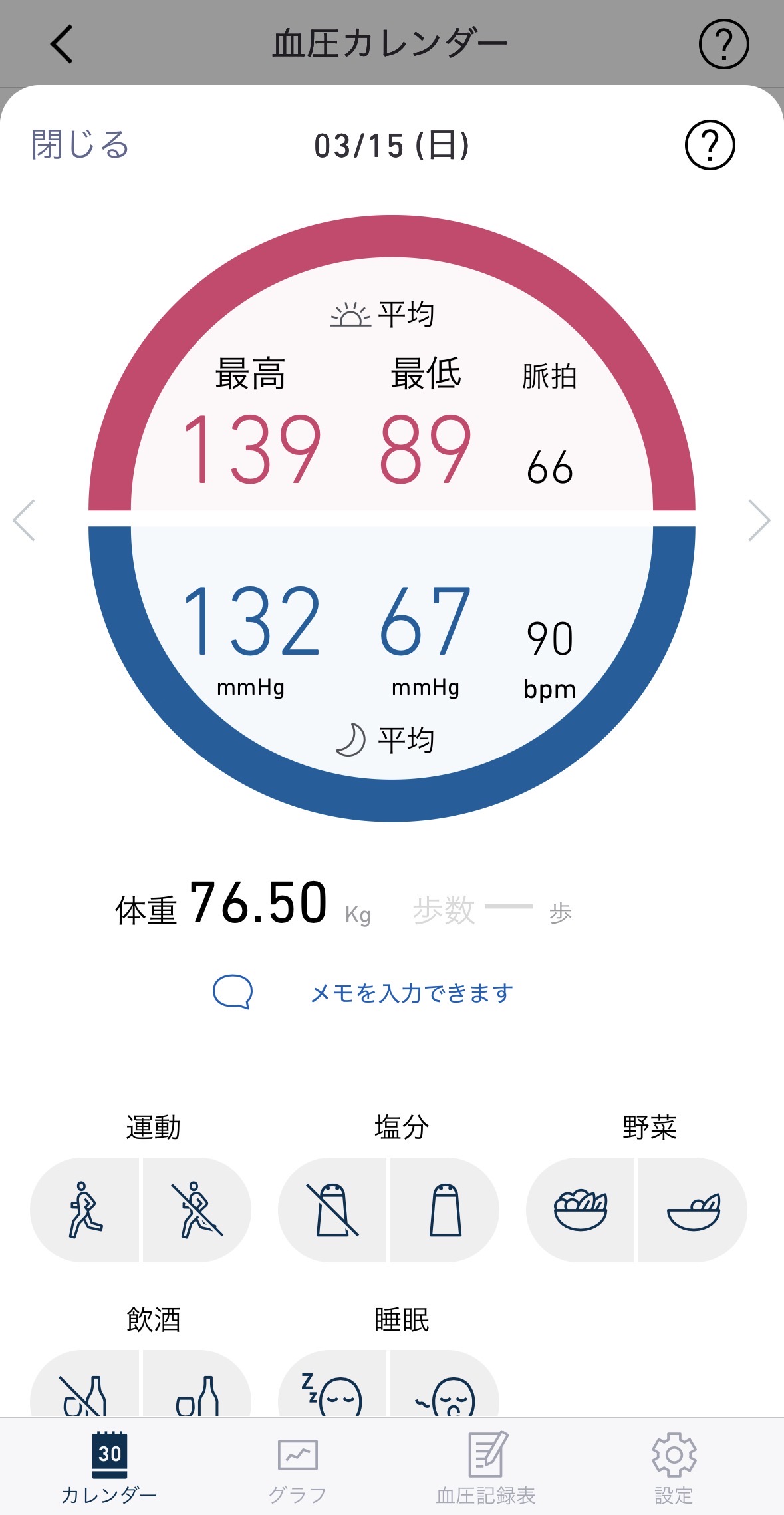
Task: Switch to the カレンダー tab
Action: pyautogui.click(x=109, y=1468)
